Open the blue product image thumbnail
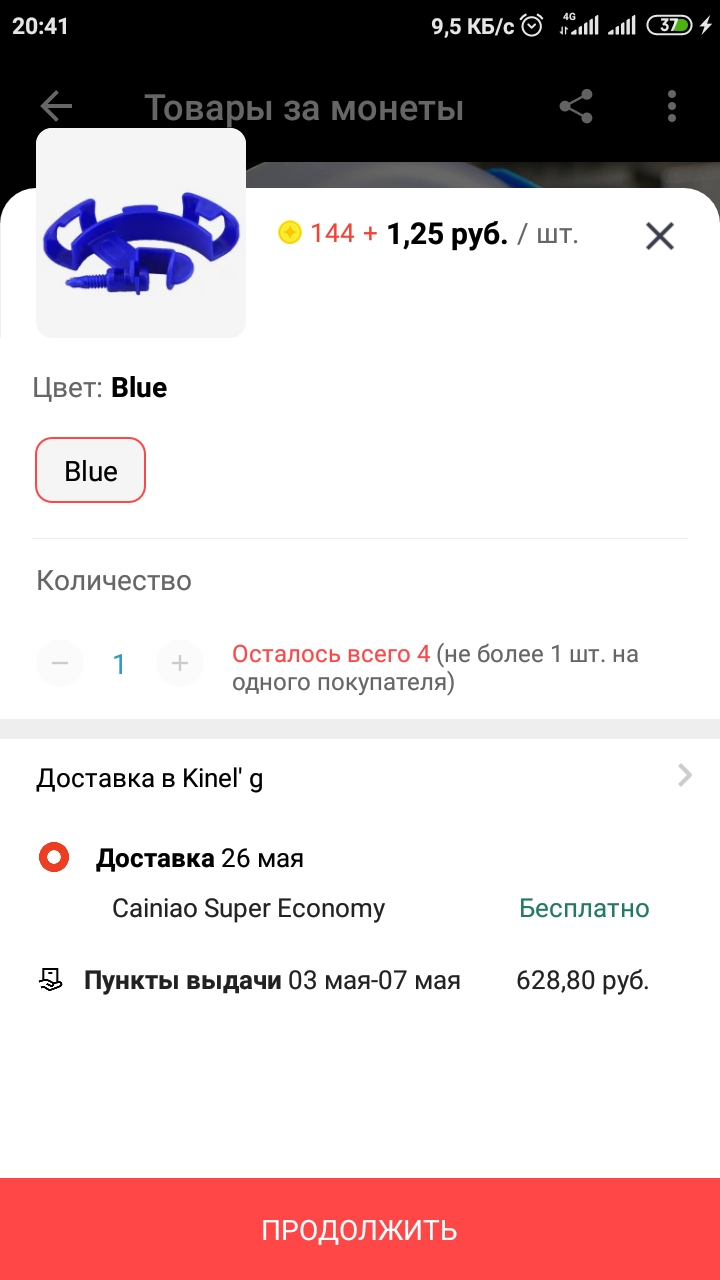 [141, 233]
